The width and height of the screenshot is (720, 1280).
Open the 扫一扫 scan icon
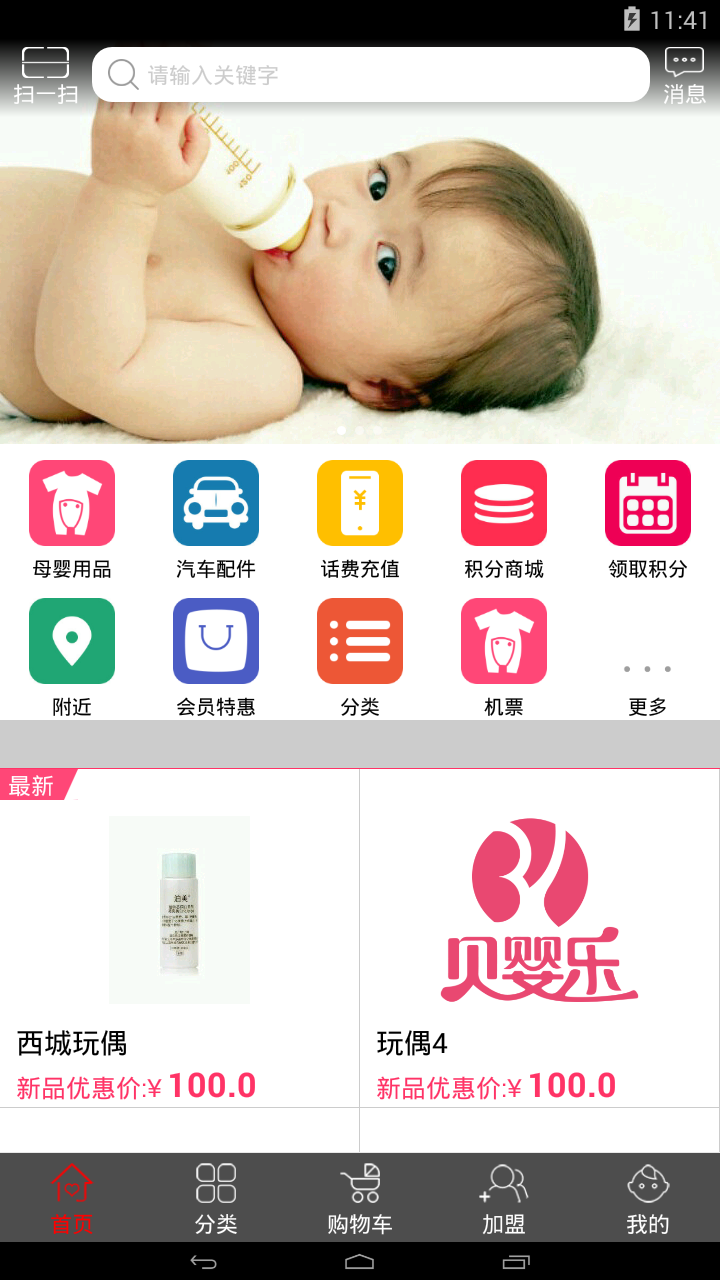click(45, 75)
